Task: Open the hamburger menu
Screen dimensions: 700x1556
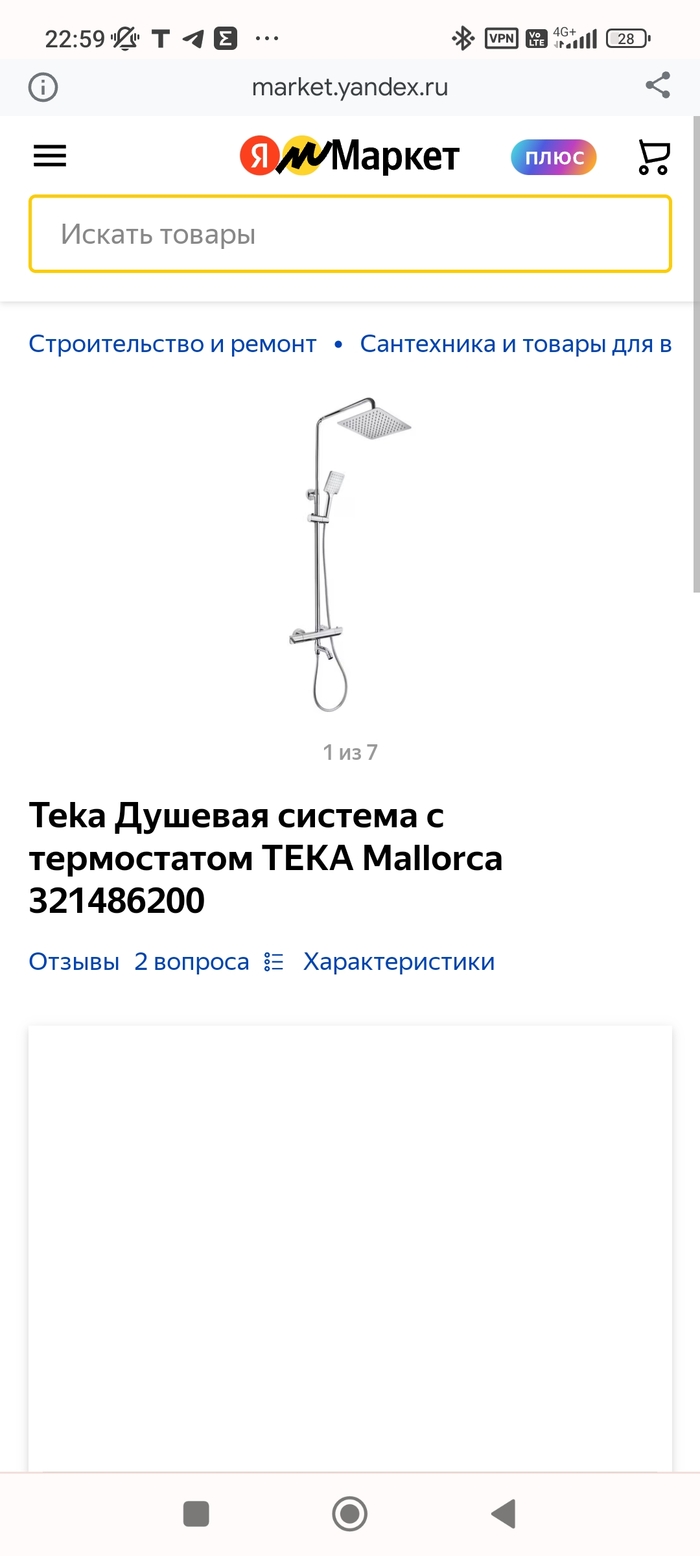Action: [x=50, y=156]
